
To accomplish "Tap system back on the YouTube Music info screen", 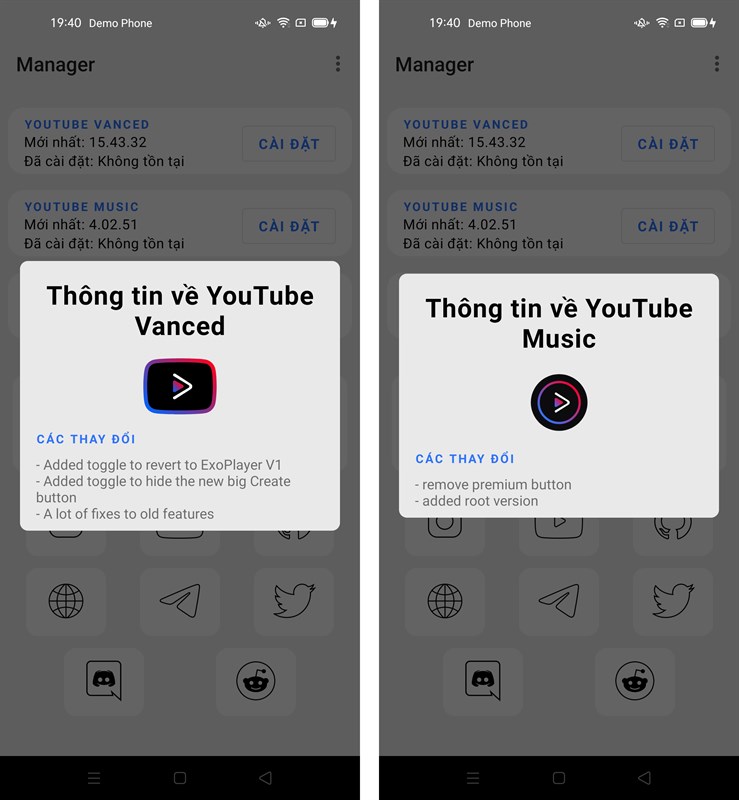I will click(x=644, y=777).
